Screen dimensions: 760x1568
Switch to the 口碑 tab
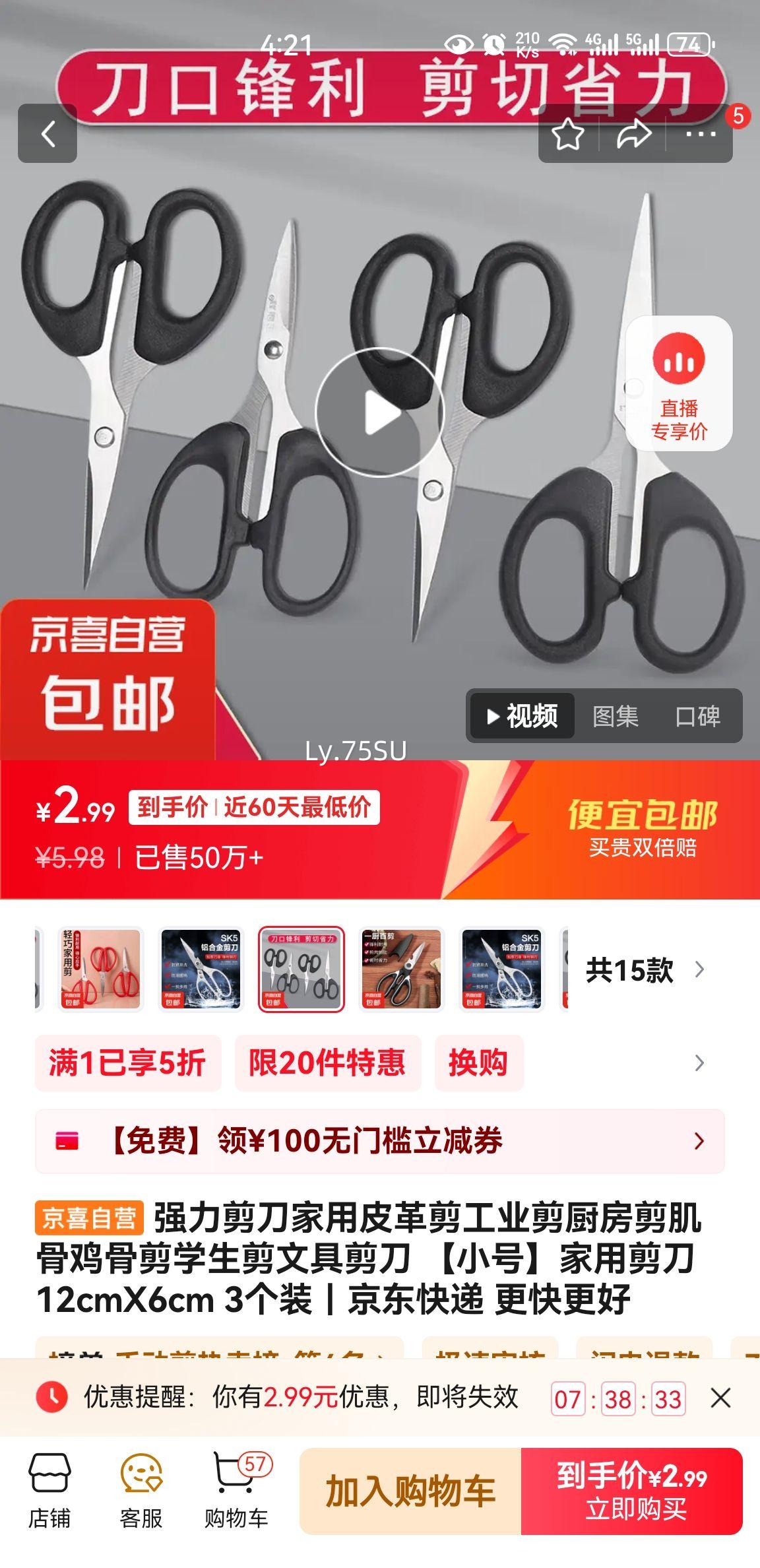click(697, 716)
